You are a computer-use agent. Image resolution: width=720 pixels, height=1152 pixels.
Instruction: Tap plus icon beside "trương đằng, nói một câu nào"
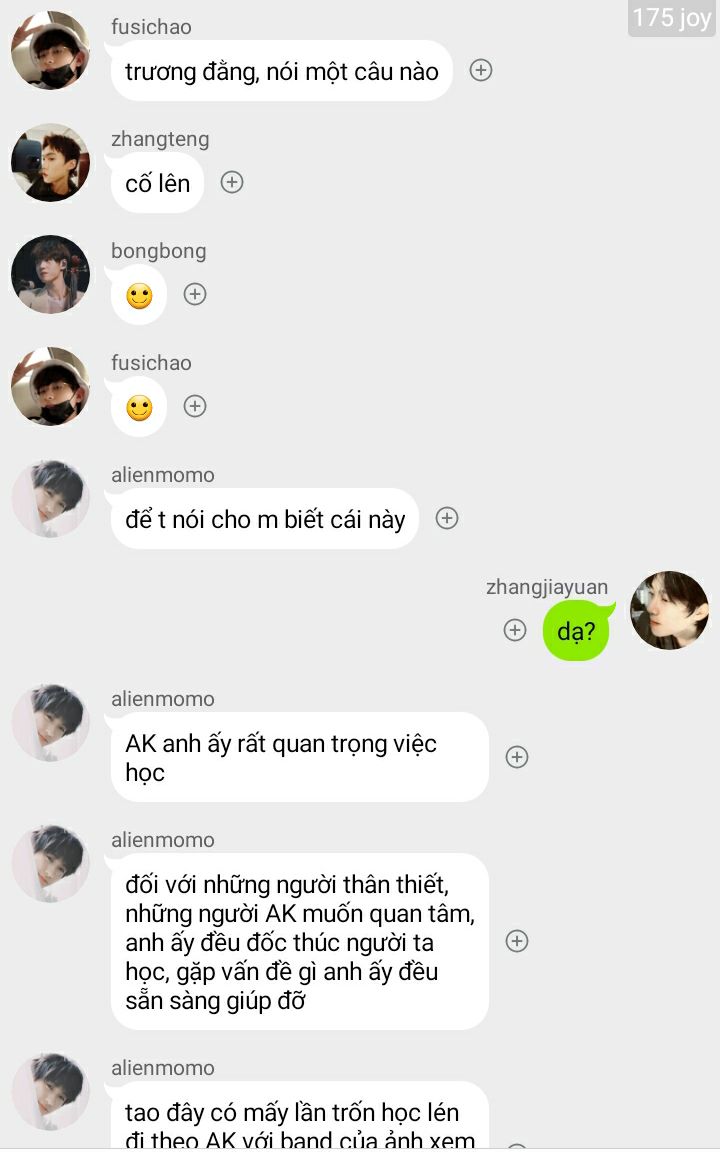(x=481, y=70)
